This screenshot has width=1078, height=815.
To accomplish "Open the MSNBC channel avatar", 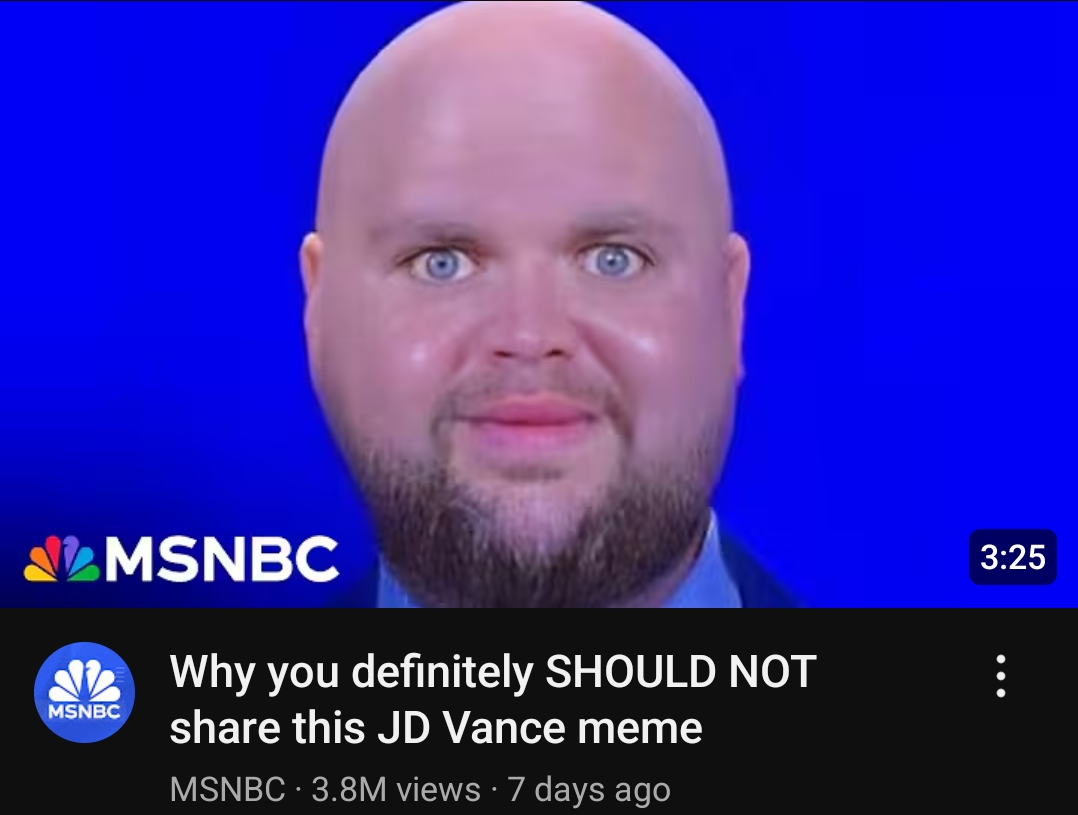I will pyautogui.click(x=84, y=692).
